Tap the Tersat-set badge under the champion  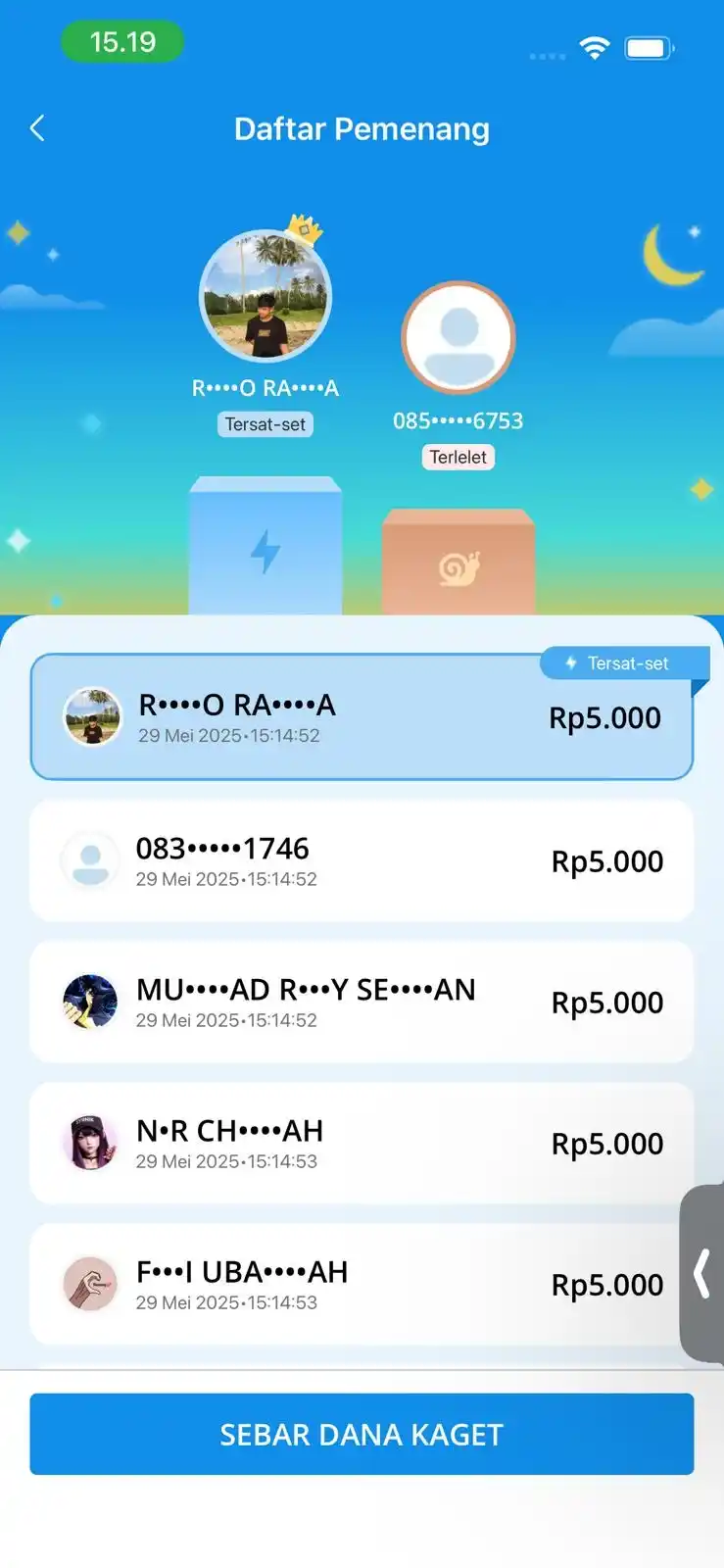point(265,423)
